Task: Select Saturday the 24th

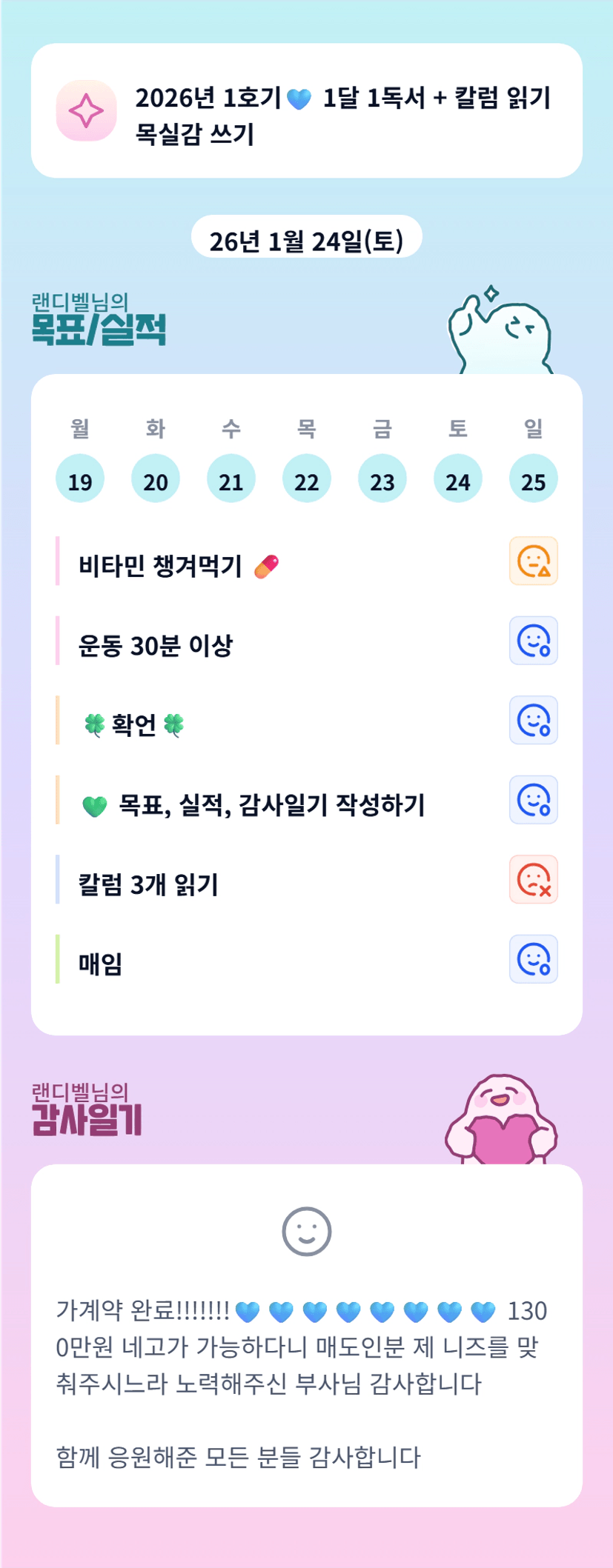Action: click(458, 479)
